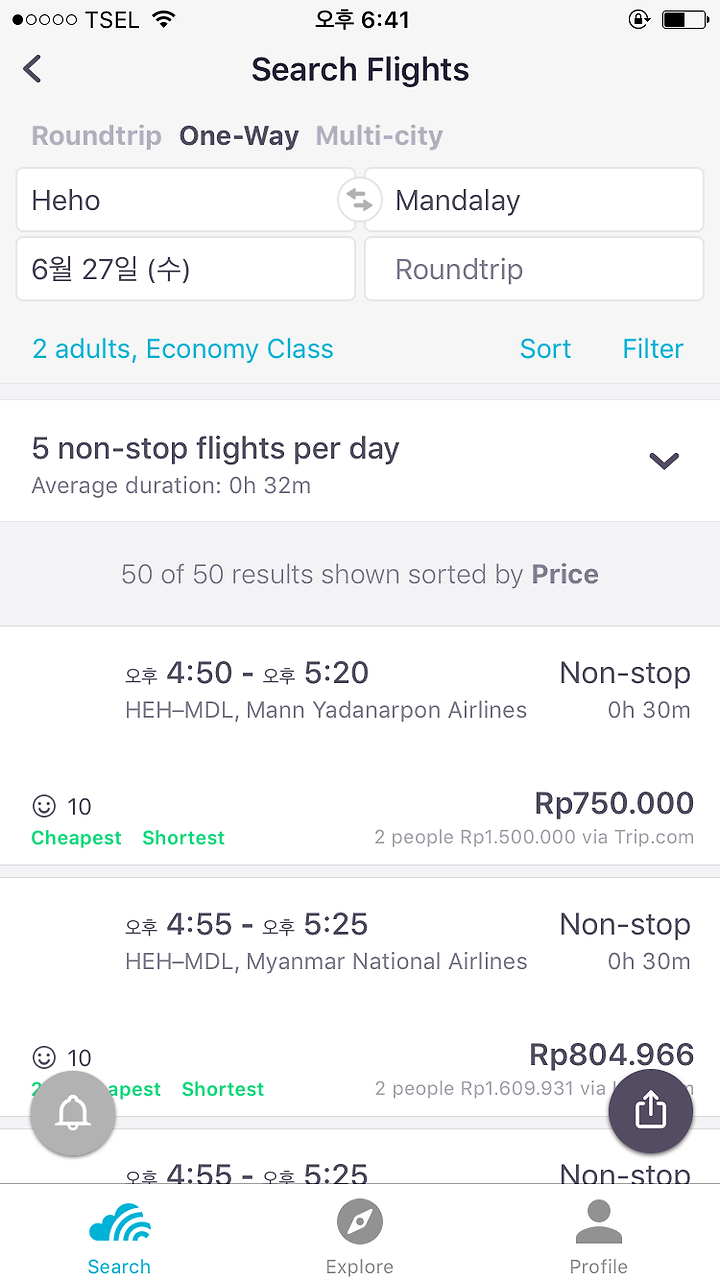Screen dimensions: 720x1280
Task: Add a return date via Roundtrip field
Action: pyautogui.click(x=534, y=269)
